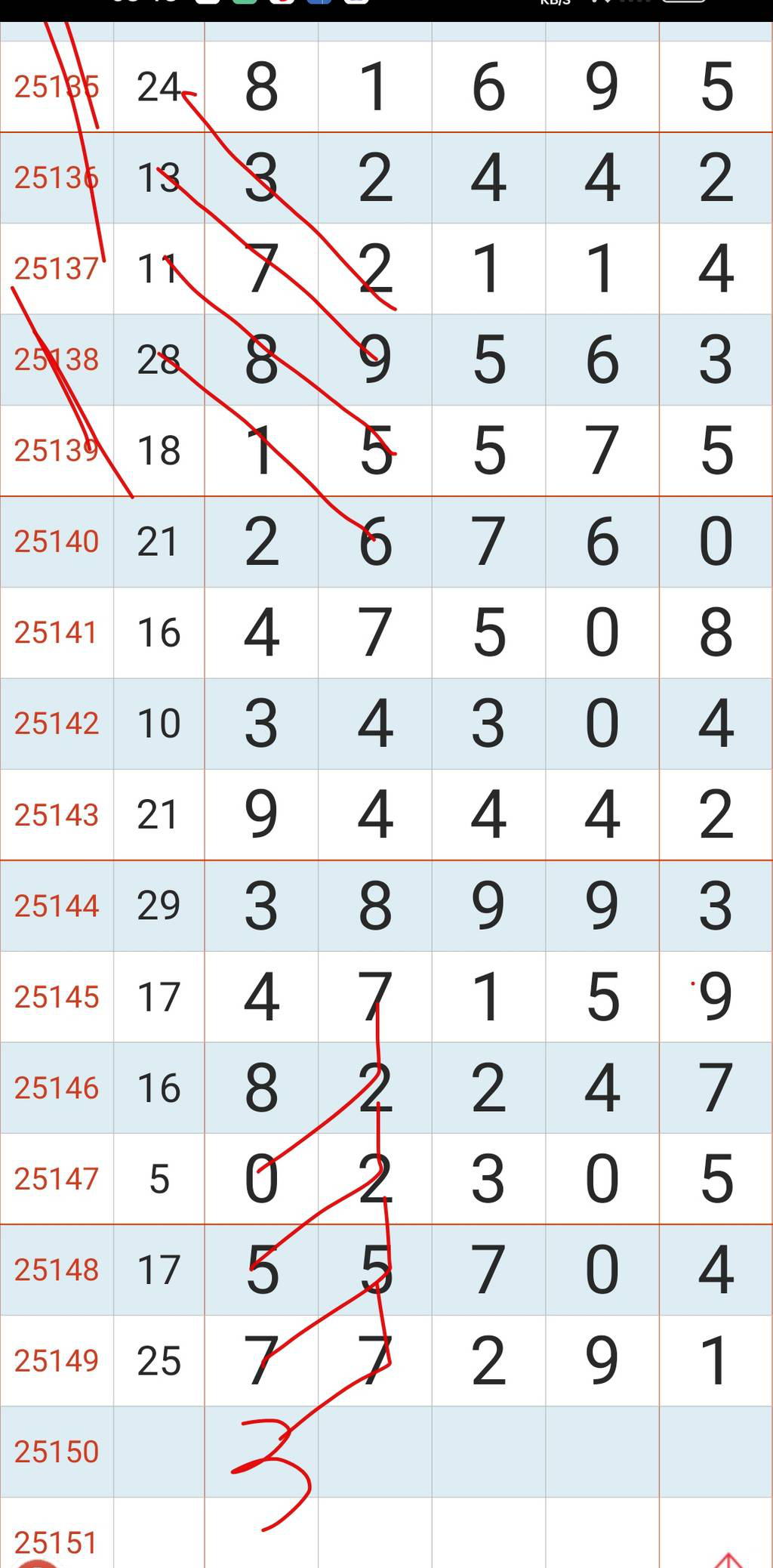
Task: Select the digit 9 starting row 25143
Action: coord(260,814)
